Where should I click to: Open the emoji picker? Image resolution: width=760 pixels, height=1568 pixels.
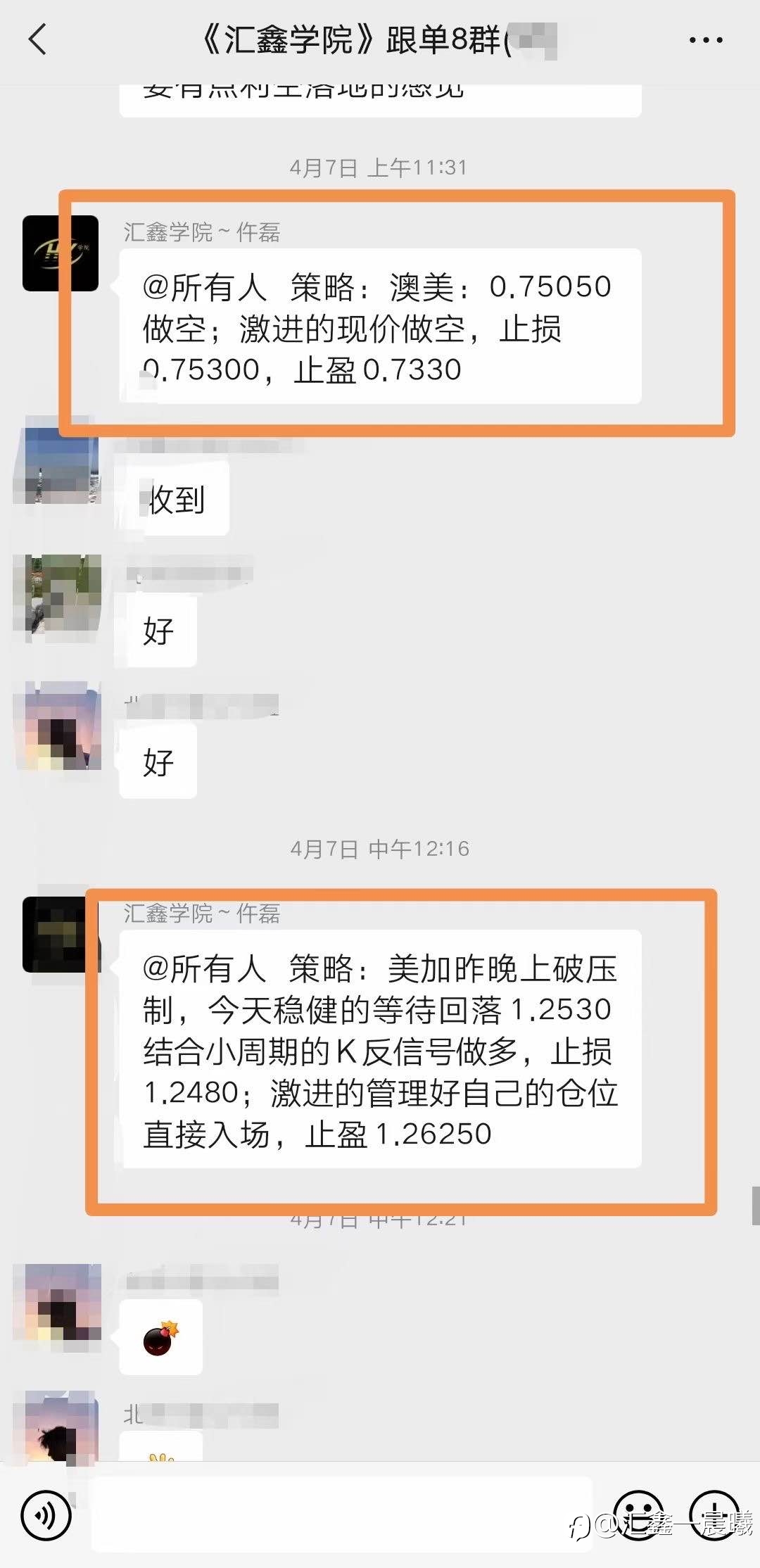[x=639, y=1515]
